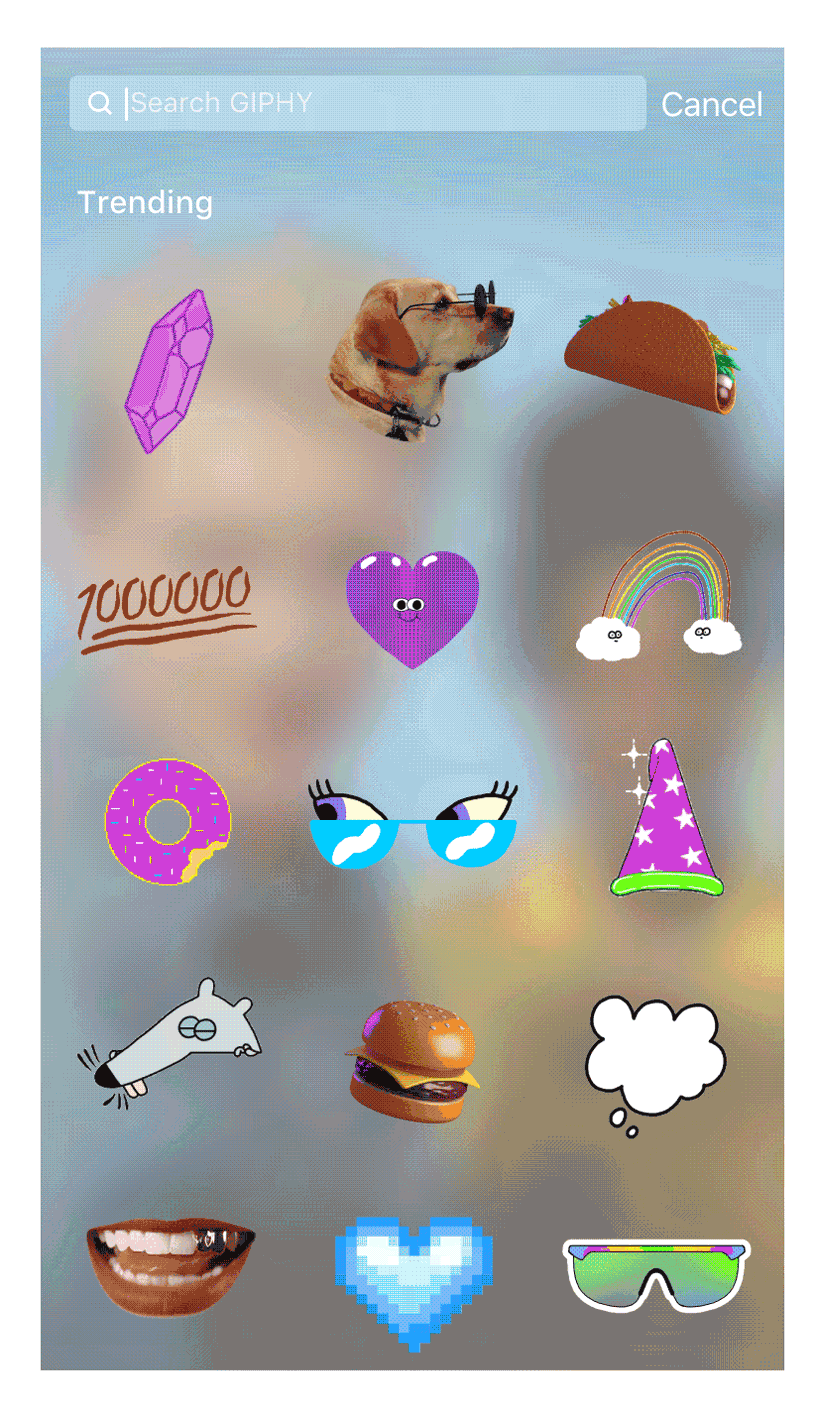Screen dimensions: 818x1418
Task: Cancel the GIPHY search
Action: click(711, 104)
